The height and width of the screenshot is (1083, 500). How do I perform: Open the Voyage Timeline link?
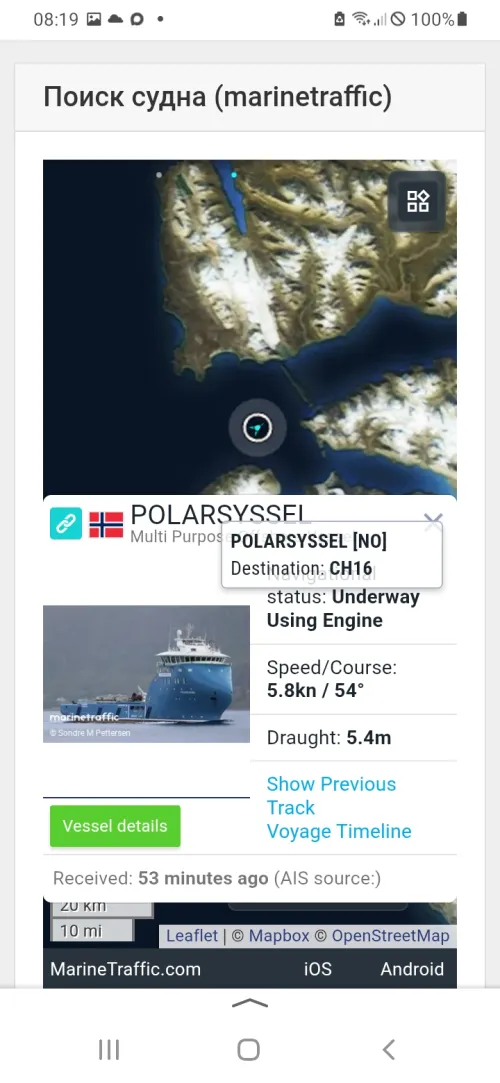[339, 831]
